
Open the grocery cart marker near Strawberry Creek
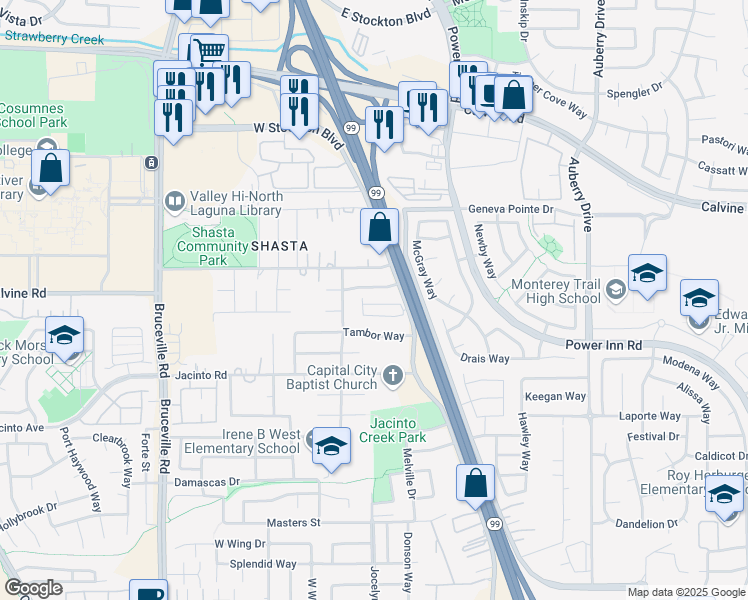208,52
